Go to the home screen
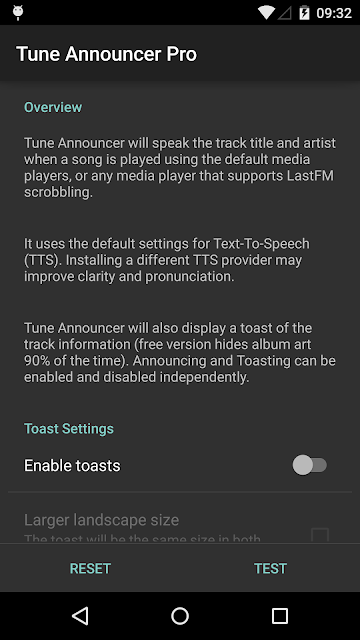Image resolution: width=360 pixels, height=640 pixels. click(180, 616)
